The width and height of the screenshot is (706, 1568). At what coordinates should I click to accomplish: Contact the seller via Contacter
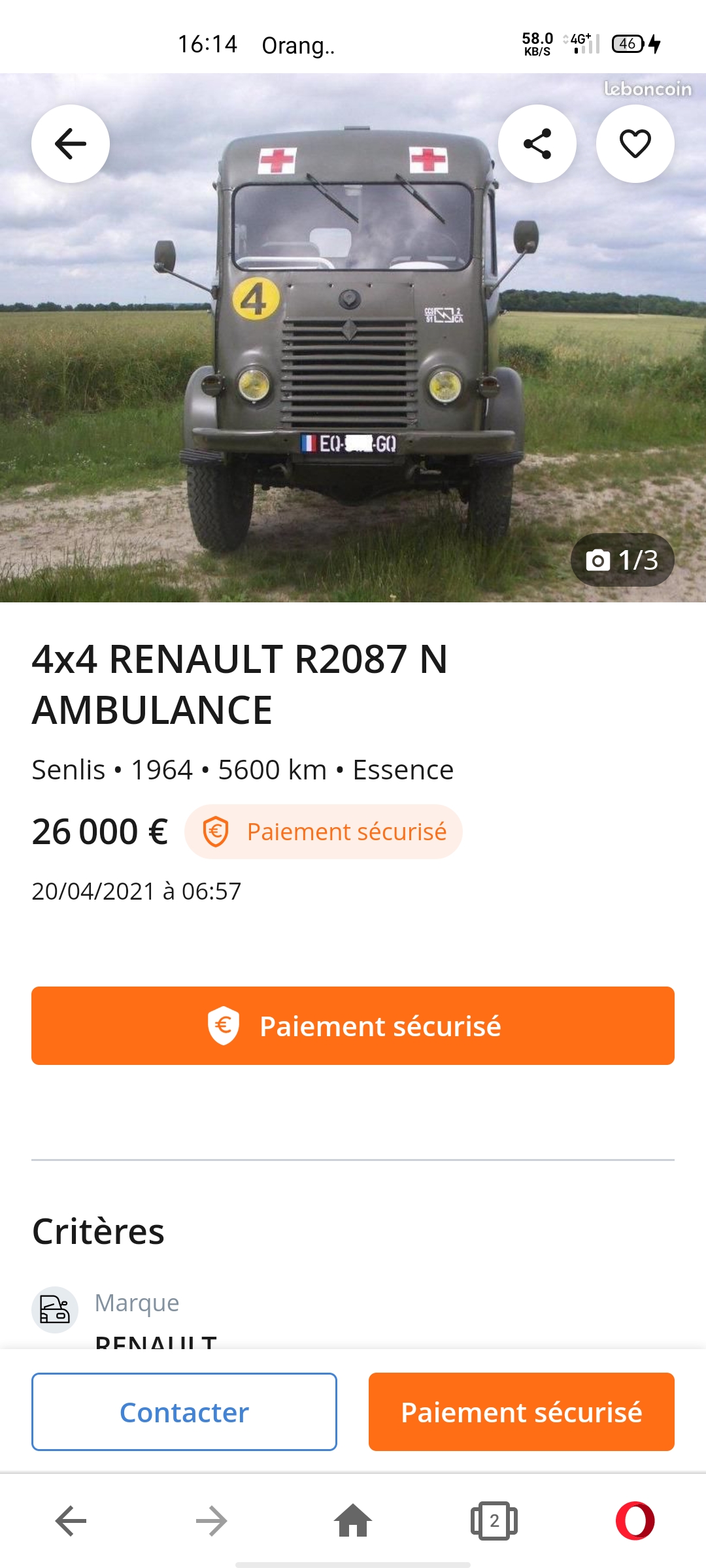pyautogui.click(x=184, y=1412)
